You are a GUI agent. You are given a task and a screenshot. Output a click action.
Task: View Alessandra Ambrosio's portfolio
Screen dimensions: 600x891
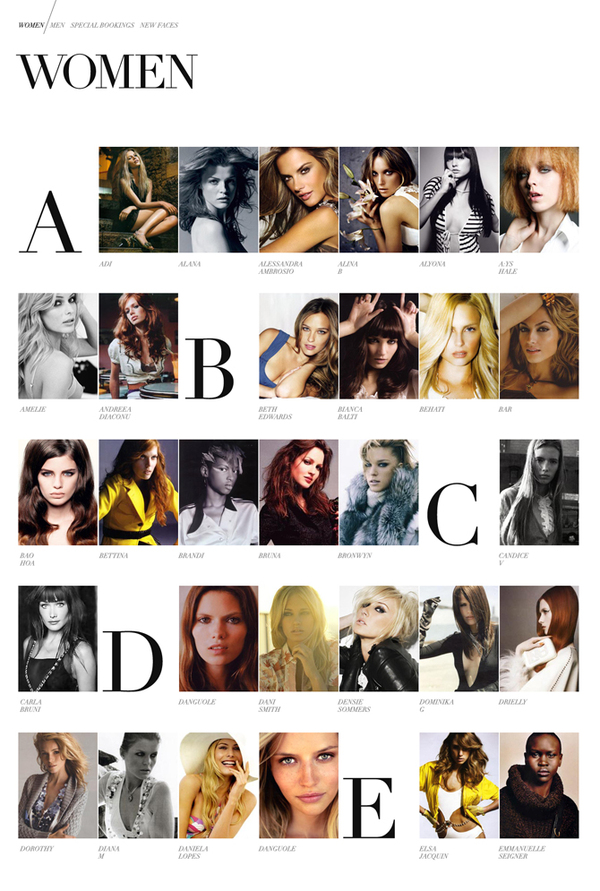coord(298,199)
